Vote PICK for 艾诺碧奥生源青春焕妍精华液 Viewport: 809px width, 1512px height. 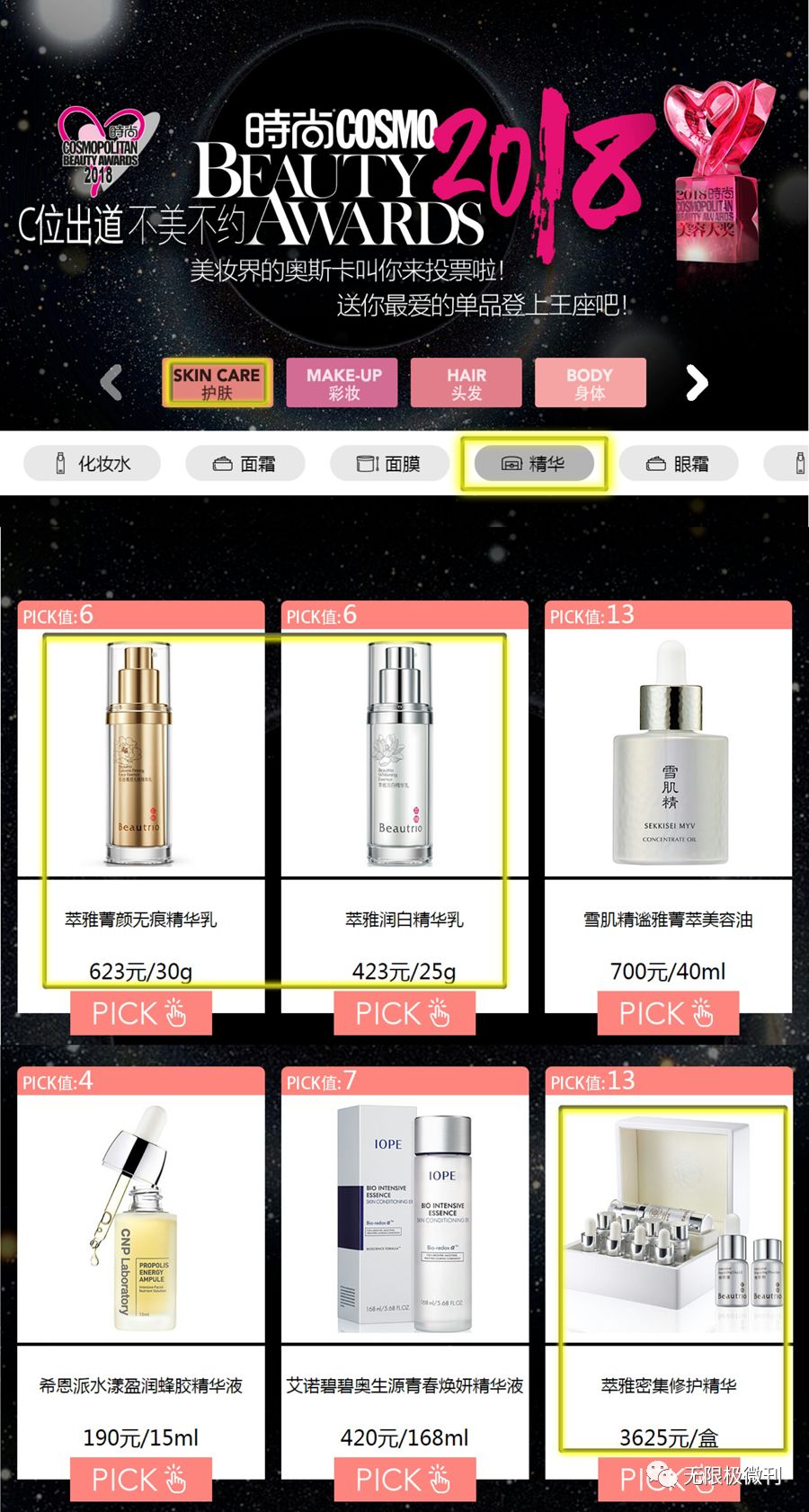coord(404,1479)
